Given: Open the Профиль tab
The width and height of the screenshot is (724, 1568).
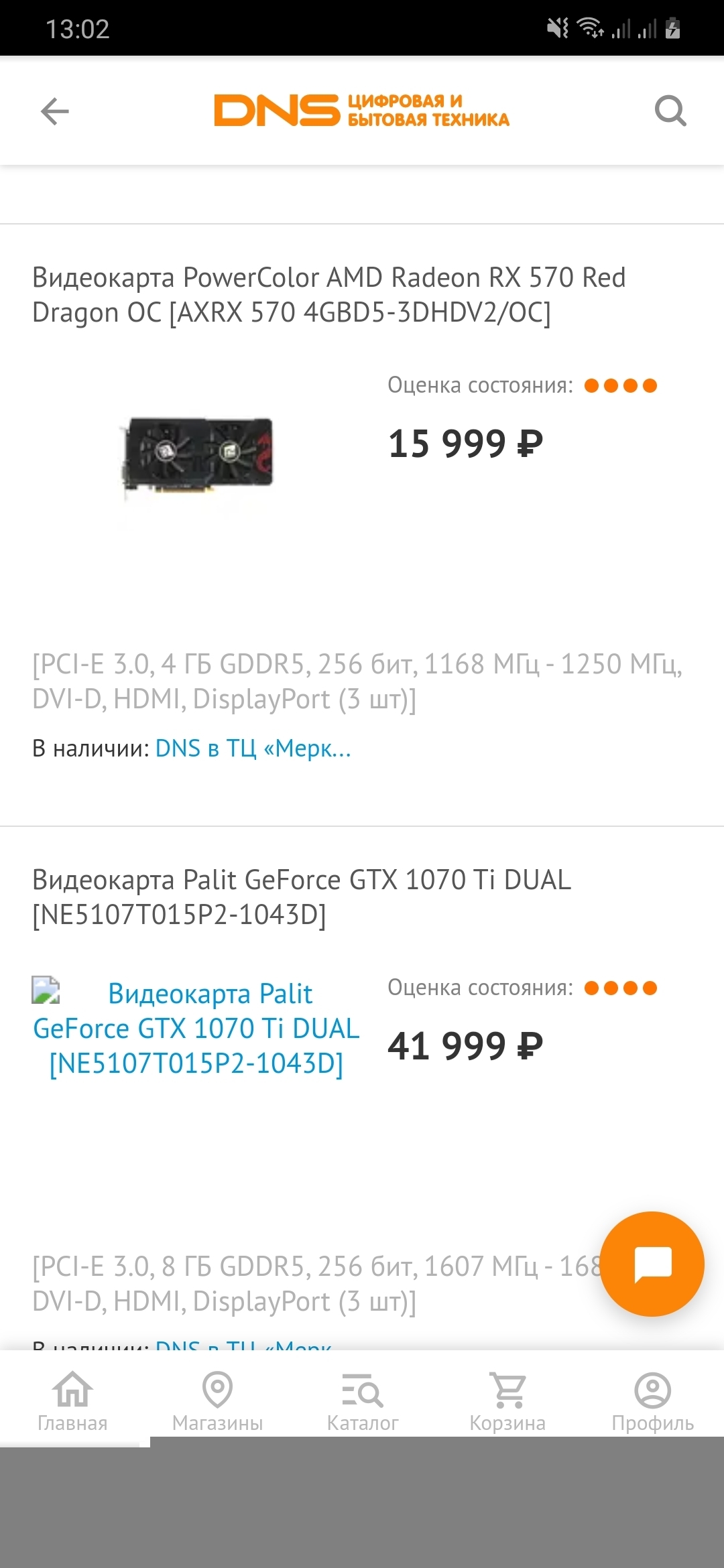Looking at the screenshot, I should [652, 1400].
